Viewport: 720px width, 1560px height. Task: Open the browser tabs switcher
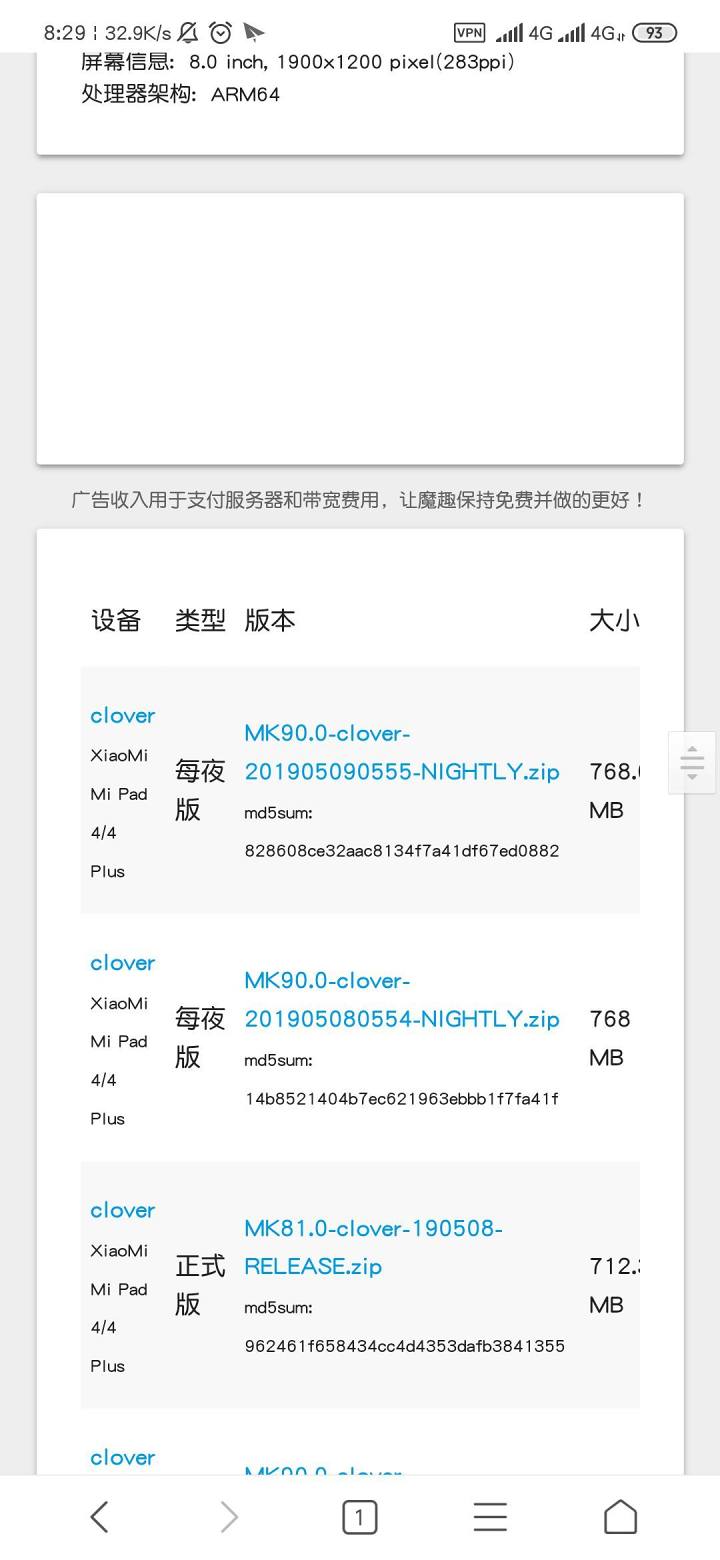(x=359, y=1517)
